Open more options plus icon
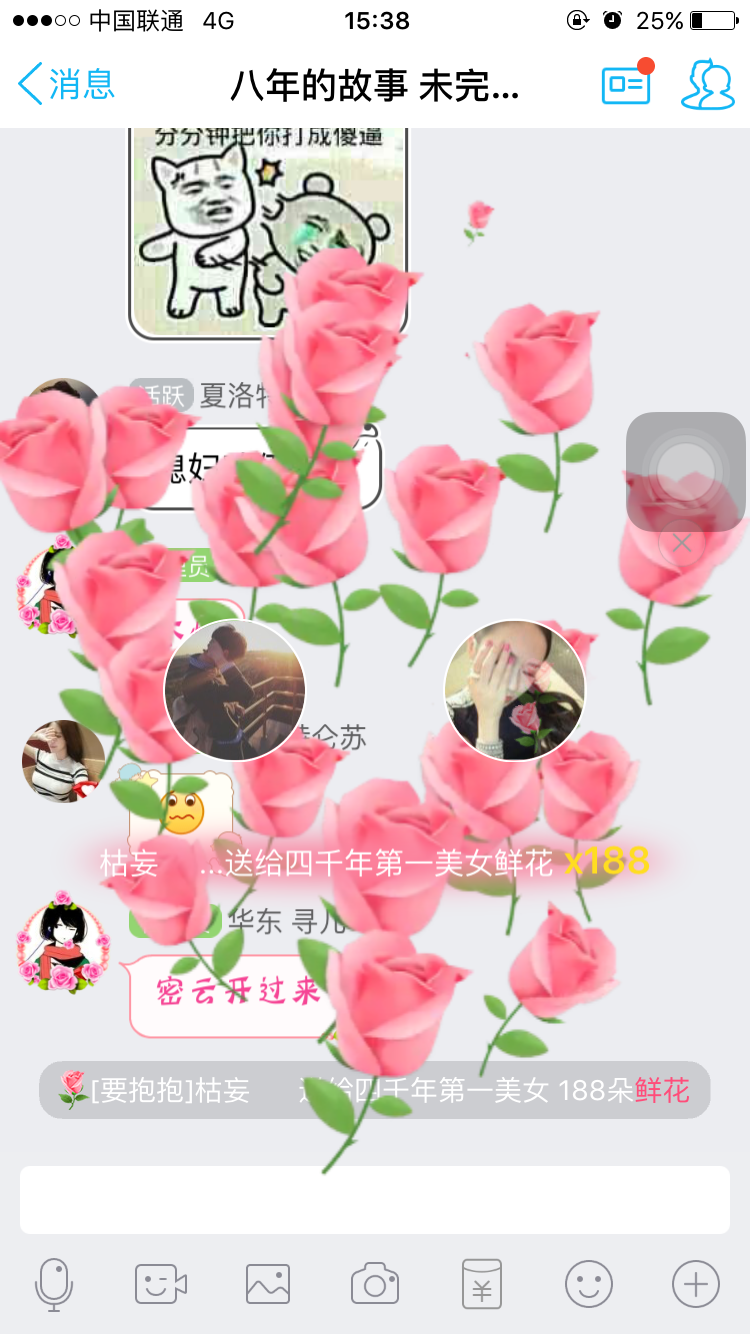 [x=696, y=1283]
